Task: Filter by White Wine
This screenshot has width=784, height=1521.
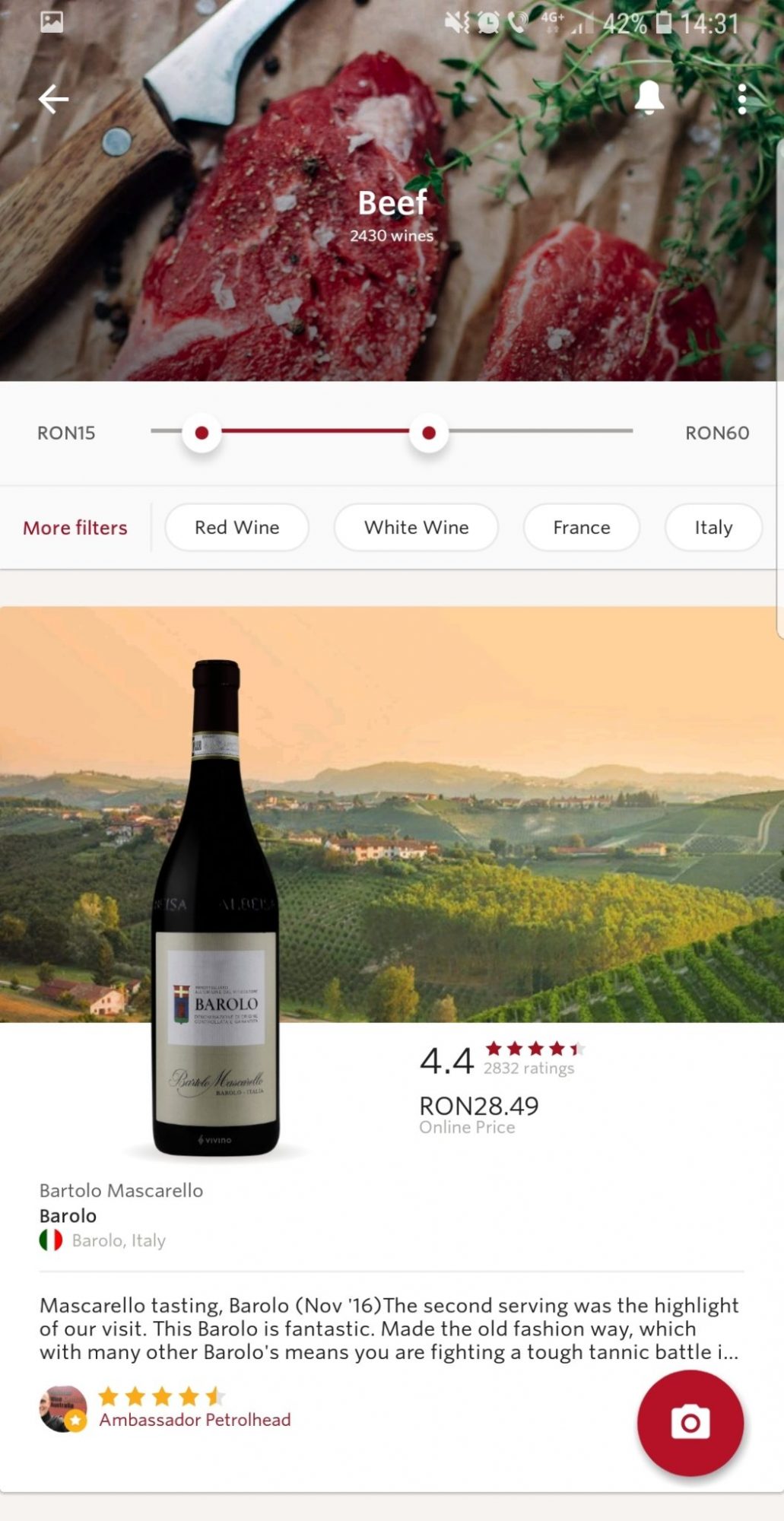Action: (416, 528)
